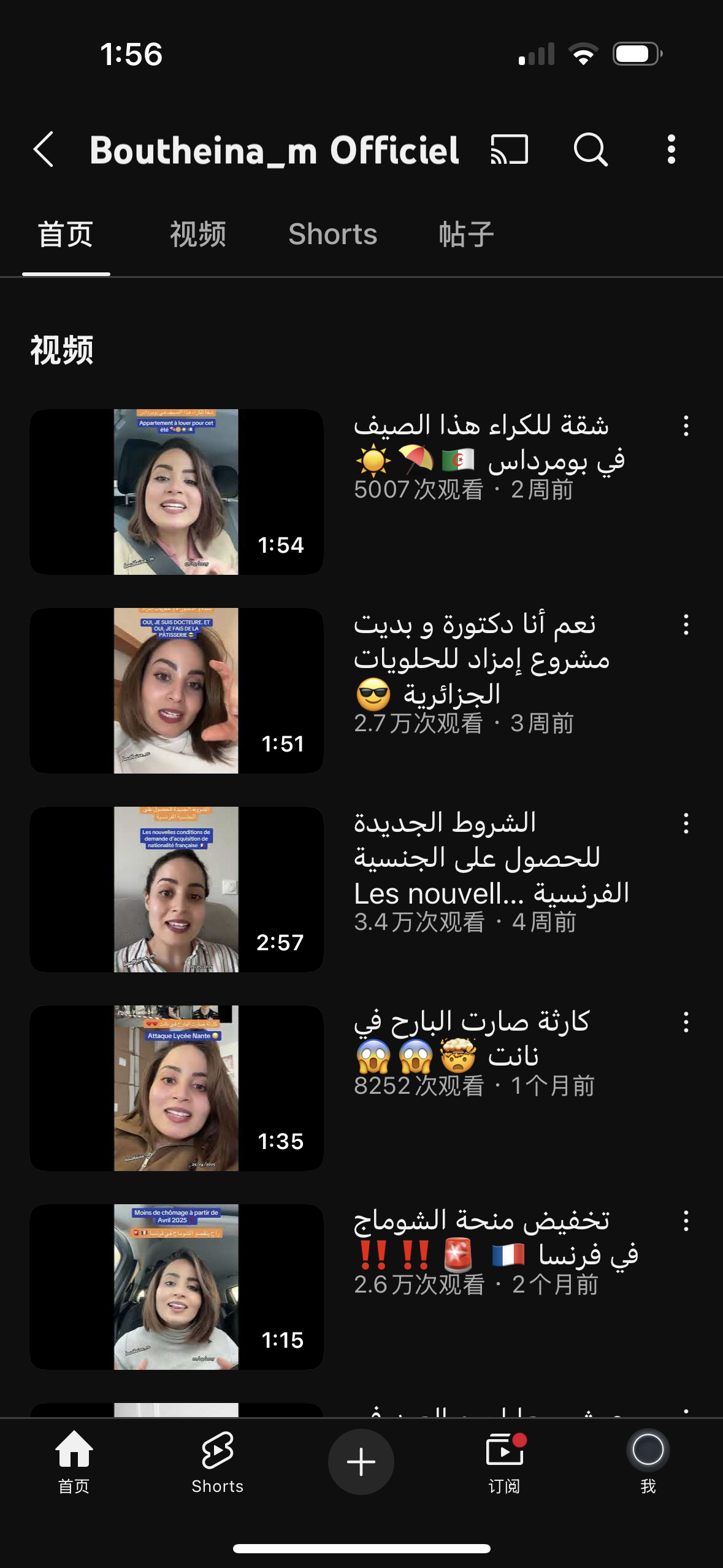This screenshot has height=1568, width=723.
Task: Open the channel overflow menu
Action: (x=671, y=149)
